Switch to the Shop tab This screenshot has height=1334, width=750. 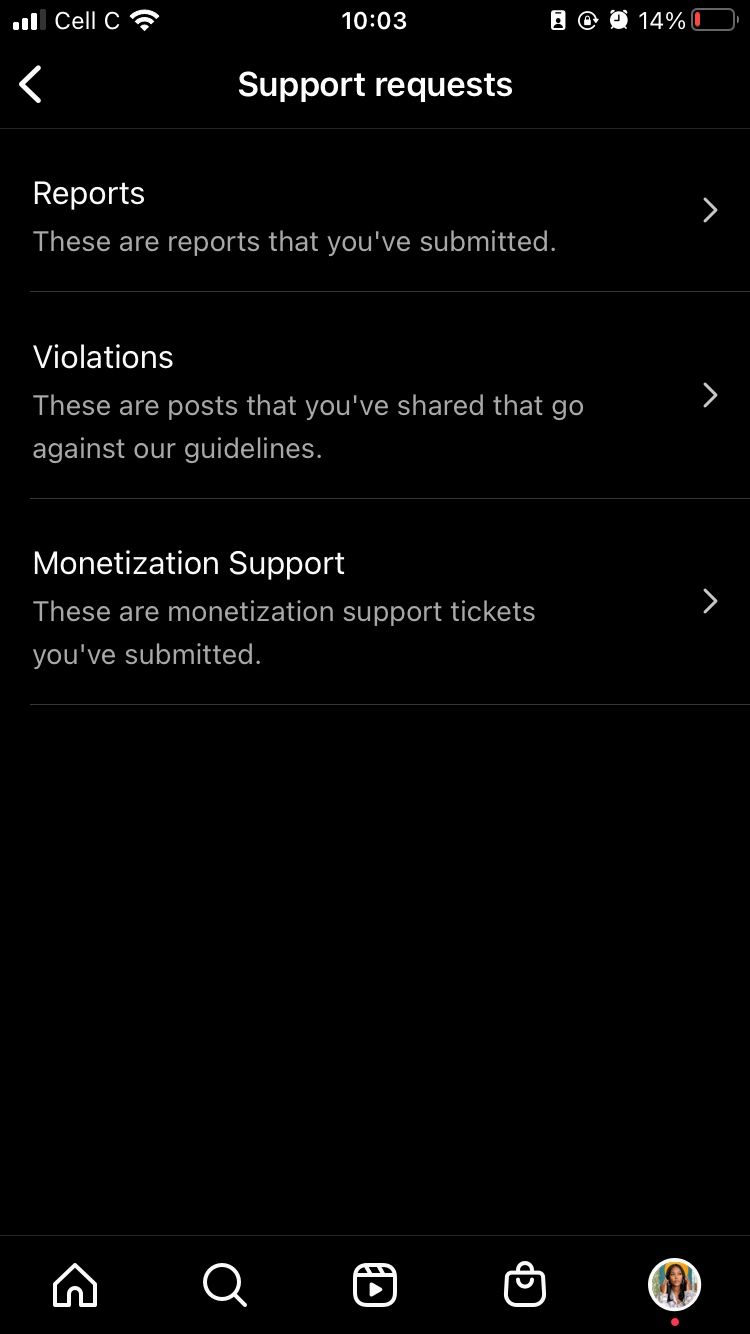[x=525, y=1284]
